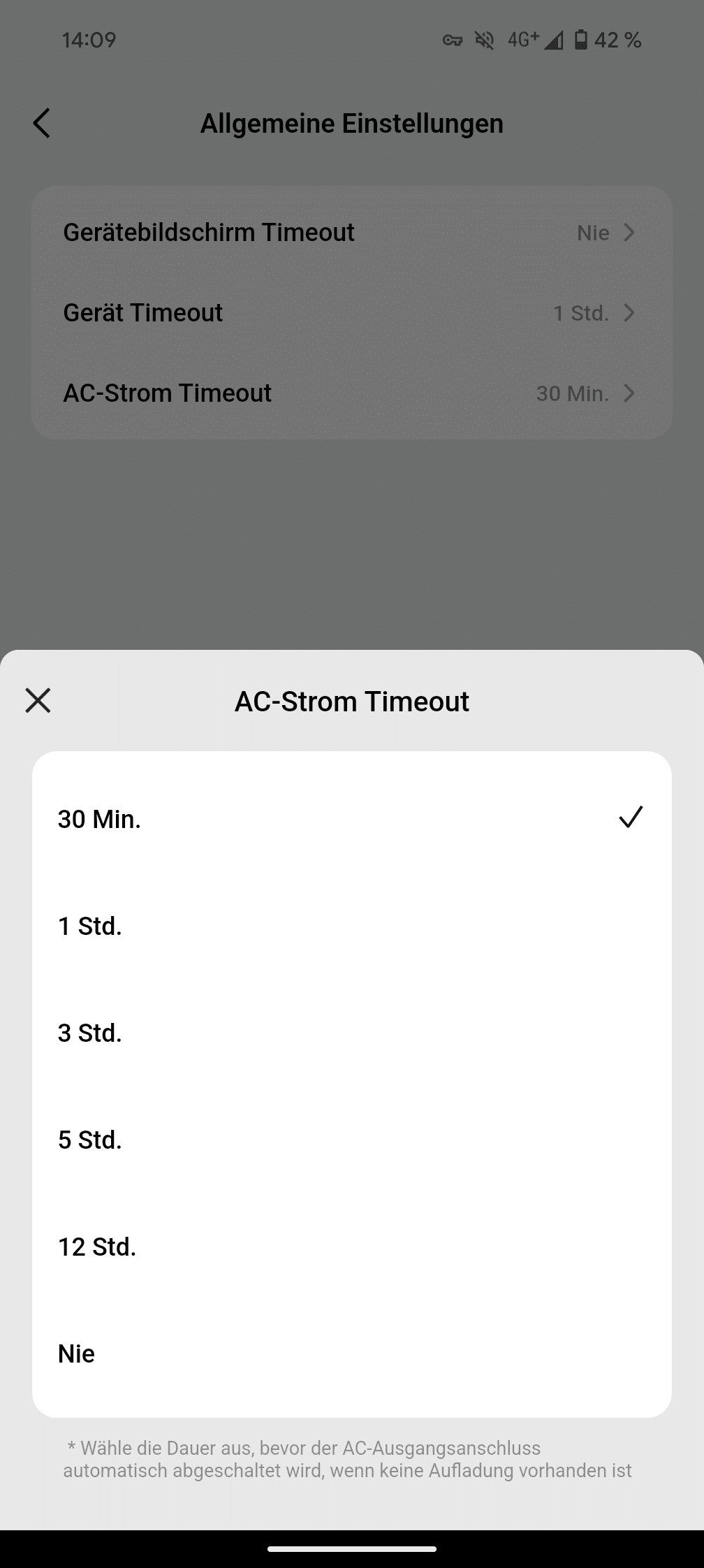Close the AC-Strom Timeout sheet

coord(38,700)
